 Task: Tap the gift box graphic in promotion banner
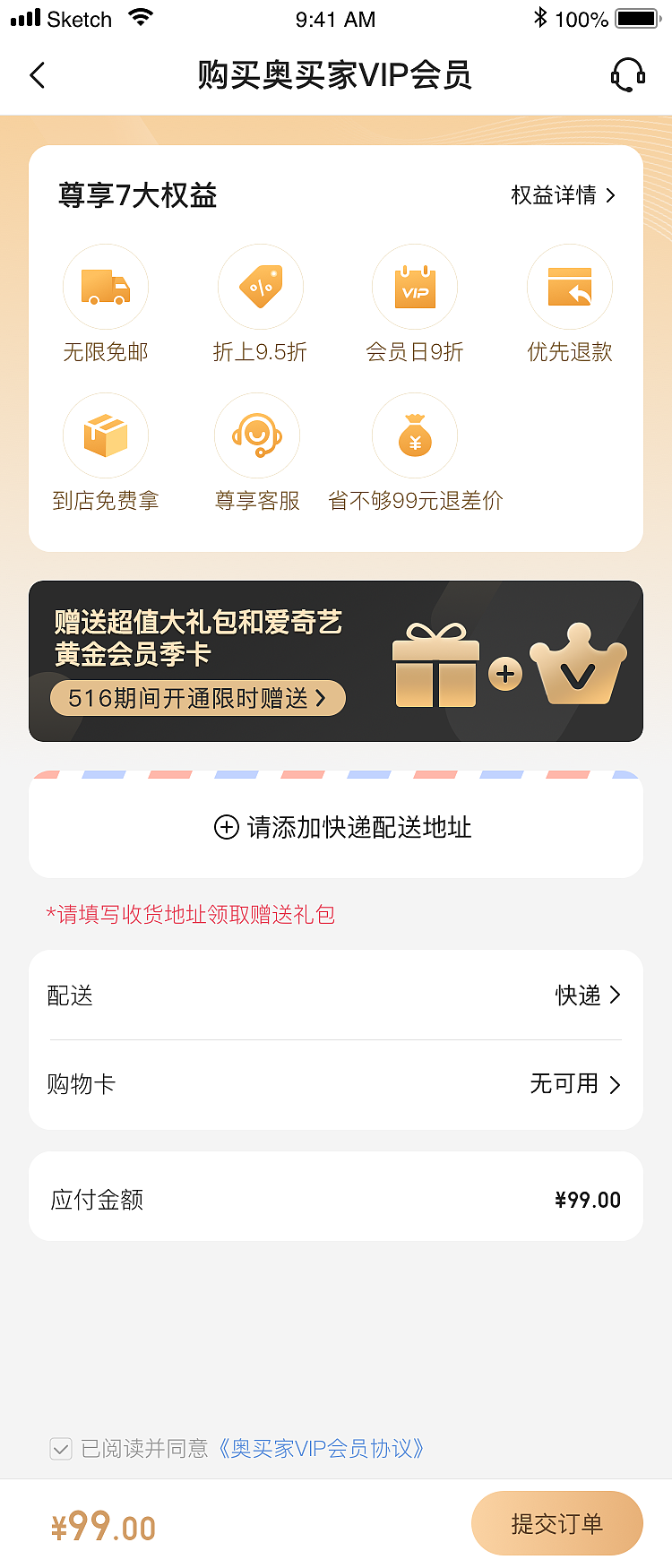pos(436,665)
